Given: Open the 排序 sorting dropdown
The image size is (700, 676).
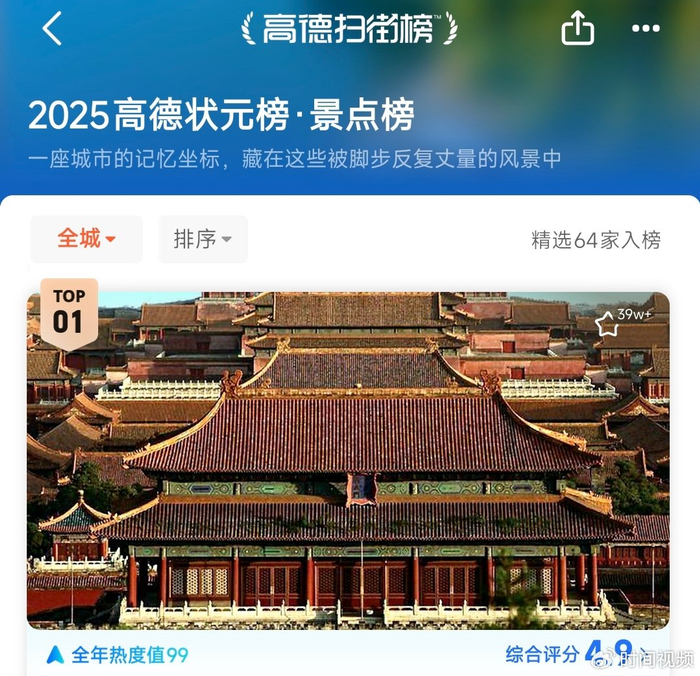Looking at the screenshot, I should (202, 239).
